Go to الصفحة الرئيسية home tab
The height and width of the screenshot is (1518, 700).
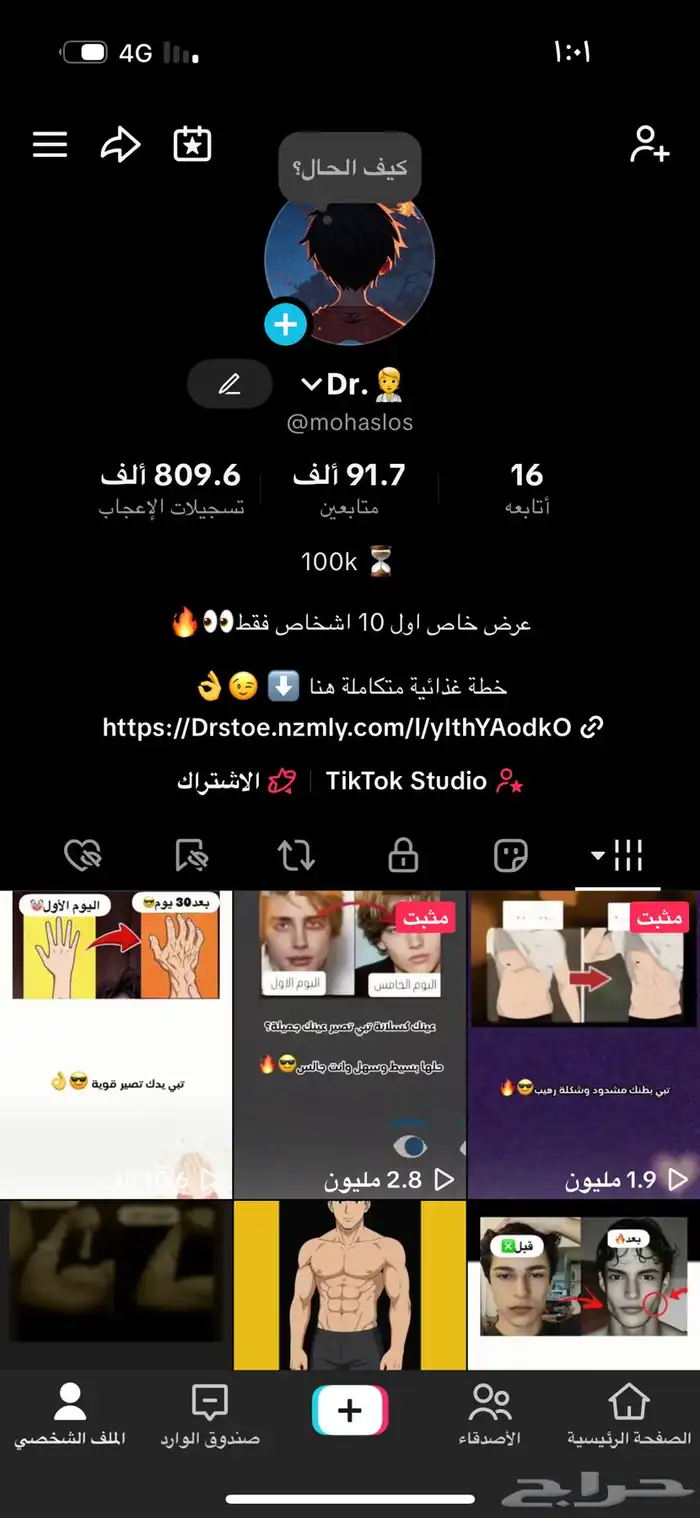pos(629,1415)
